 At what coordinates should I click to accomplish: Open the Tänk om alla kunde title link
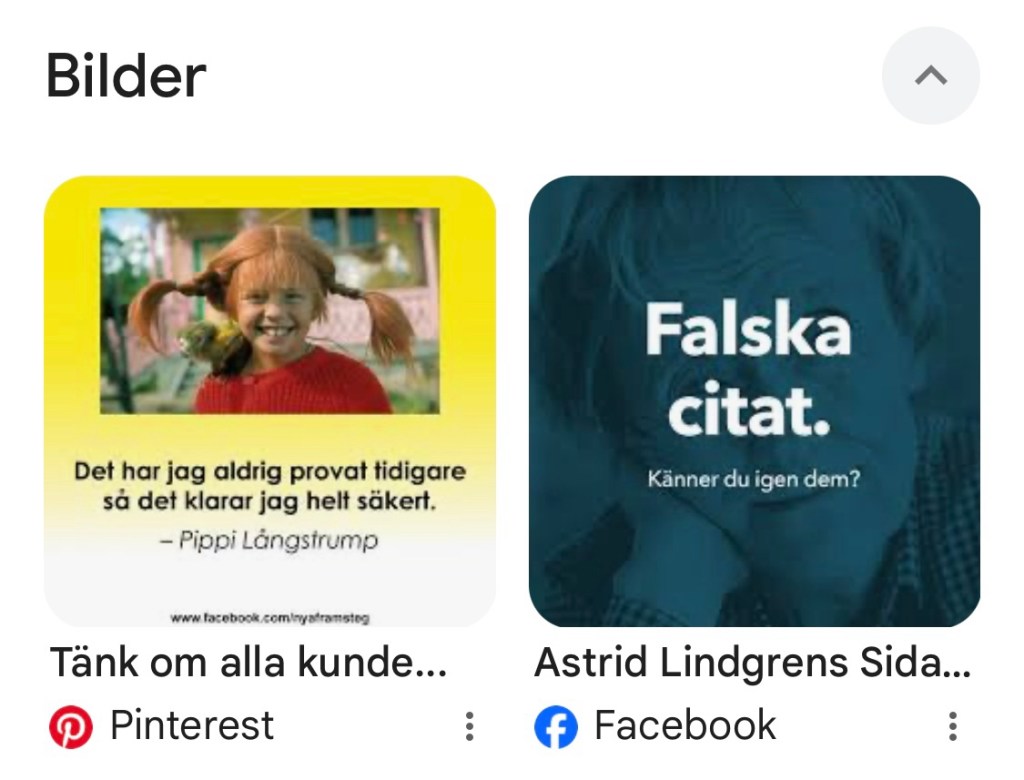(248, 662)
